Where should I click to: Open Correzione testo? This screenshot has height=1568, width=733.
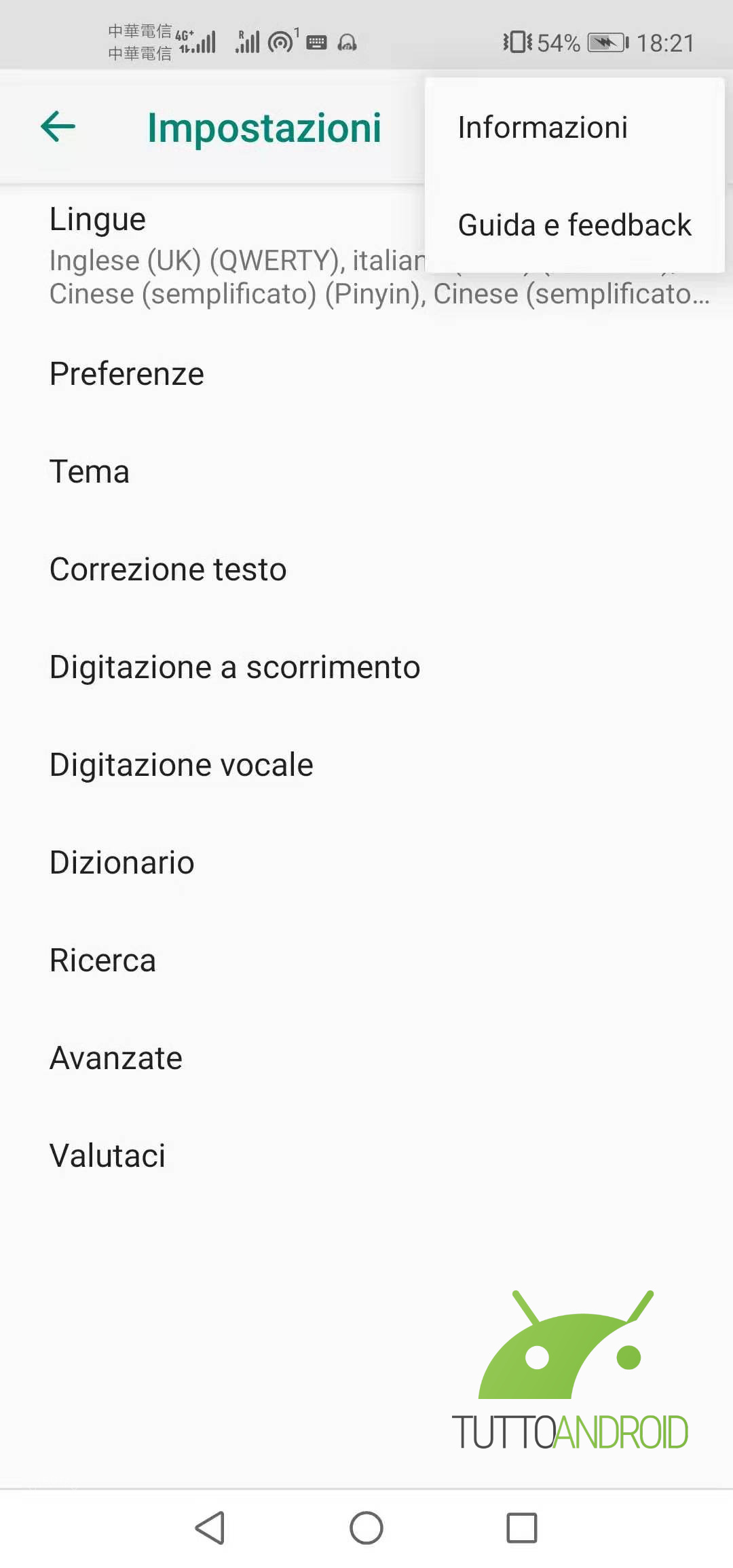coord(366,570)
